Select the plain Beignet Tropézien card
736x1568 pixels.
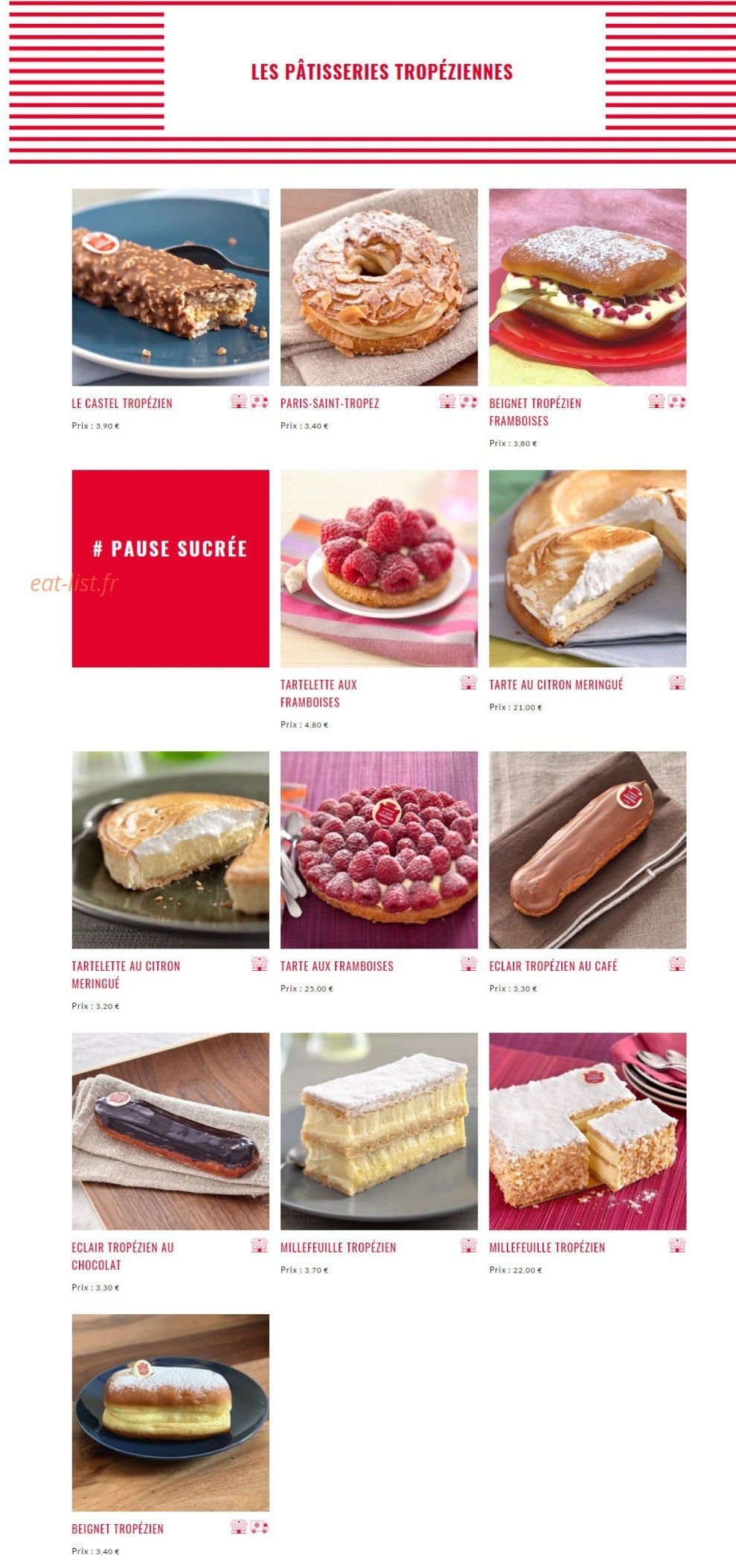coord(170,1412)
